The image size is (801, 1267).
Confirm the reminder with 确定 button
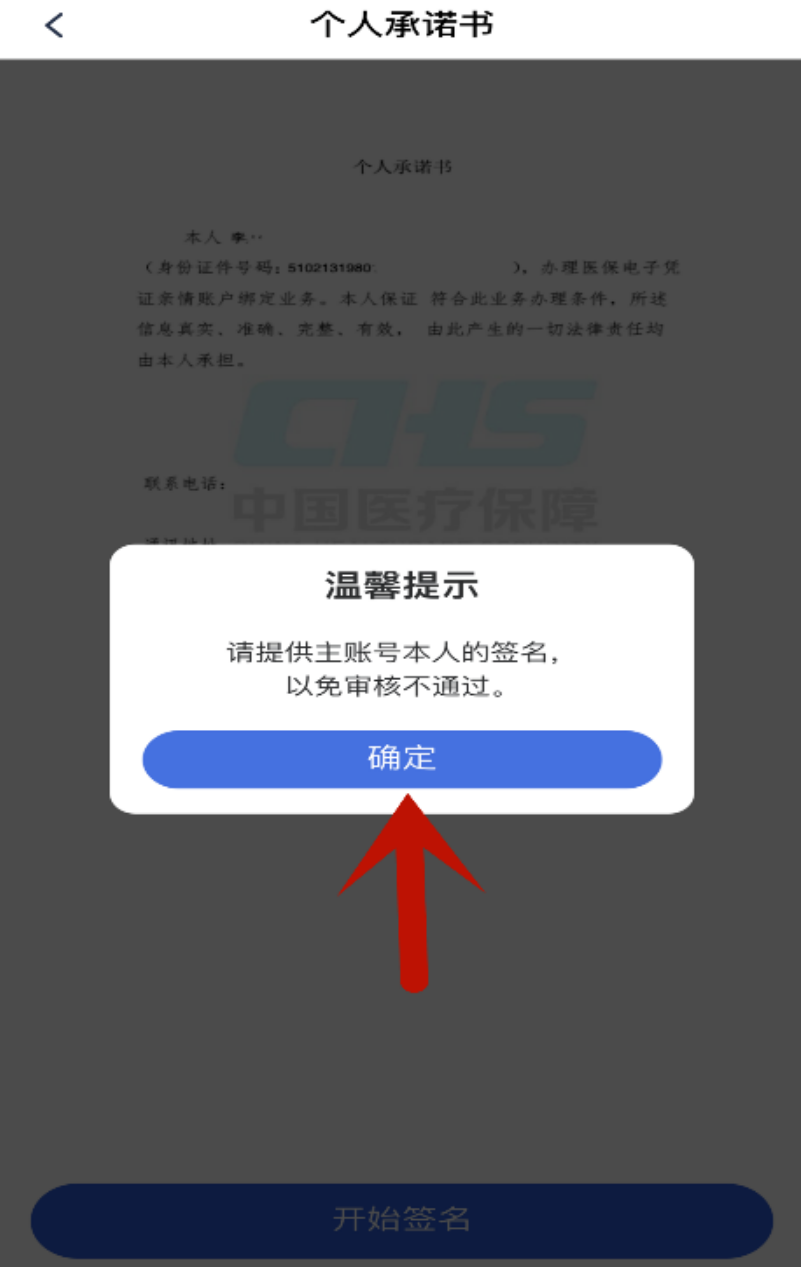(401, 759)
